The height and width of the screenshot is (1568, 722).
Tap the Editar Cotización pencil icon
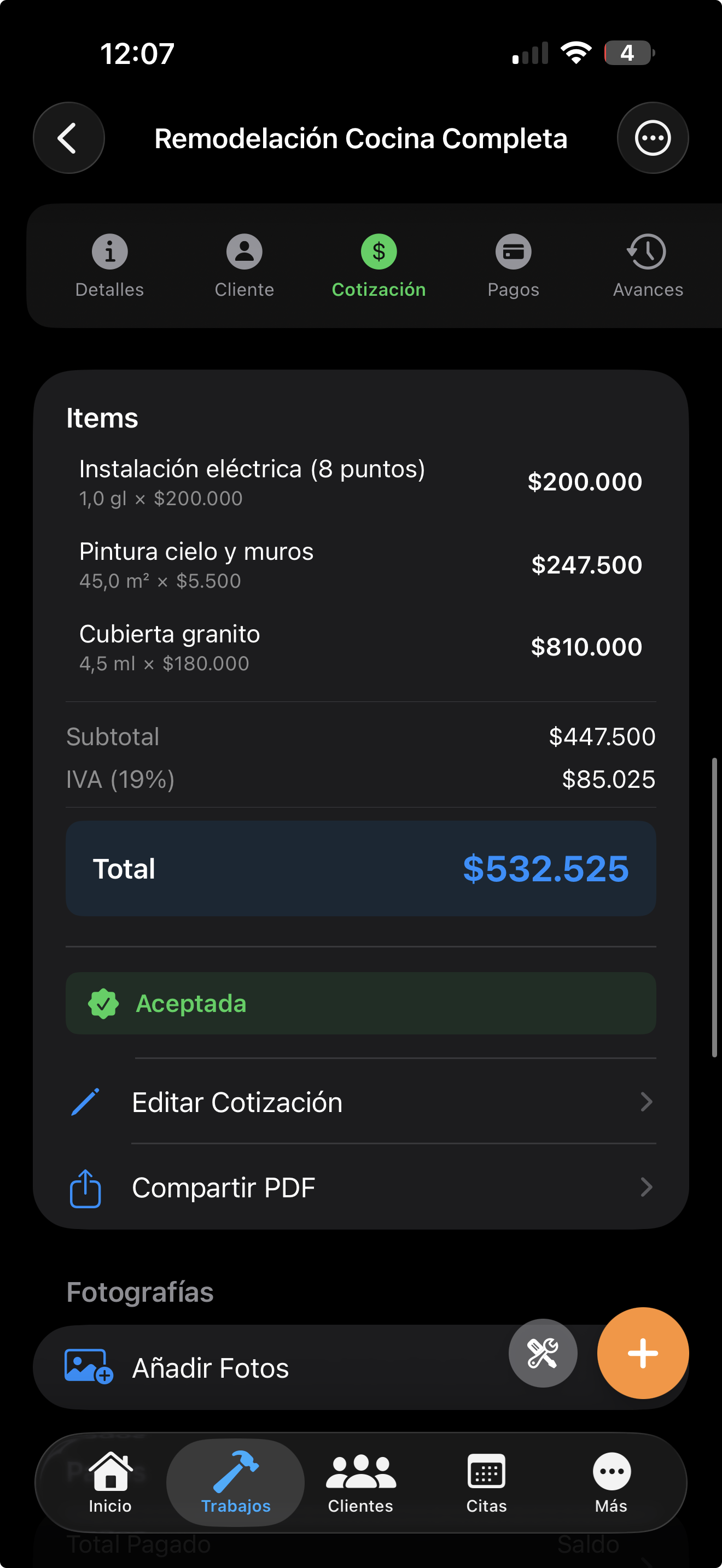pos(86,1102)
